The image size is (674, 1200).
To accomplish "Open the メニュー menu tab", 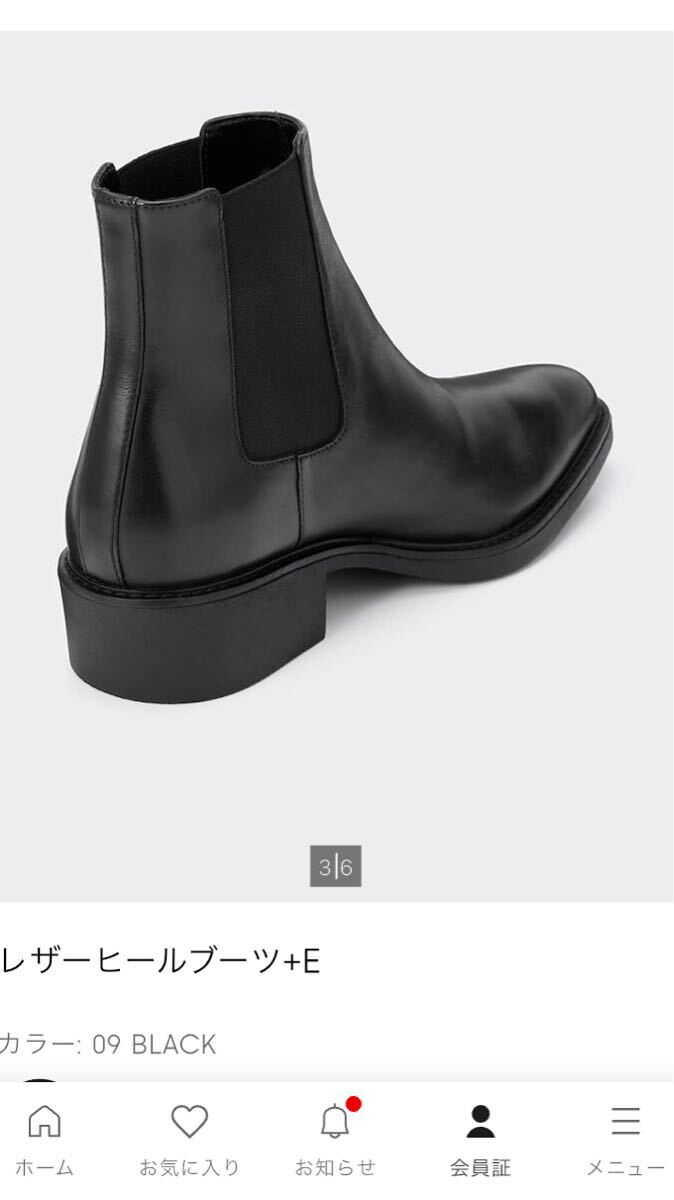I will pyautogui.click(x=625, y=1138).
